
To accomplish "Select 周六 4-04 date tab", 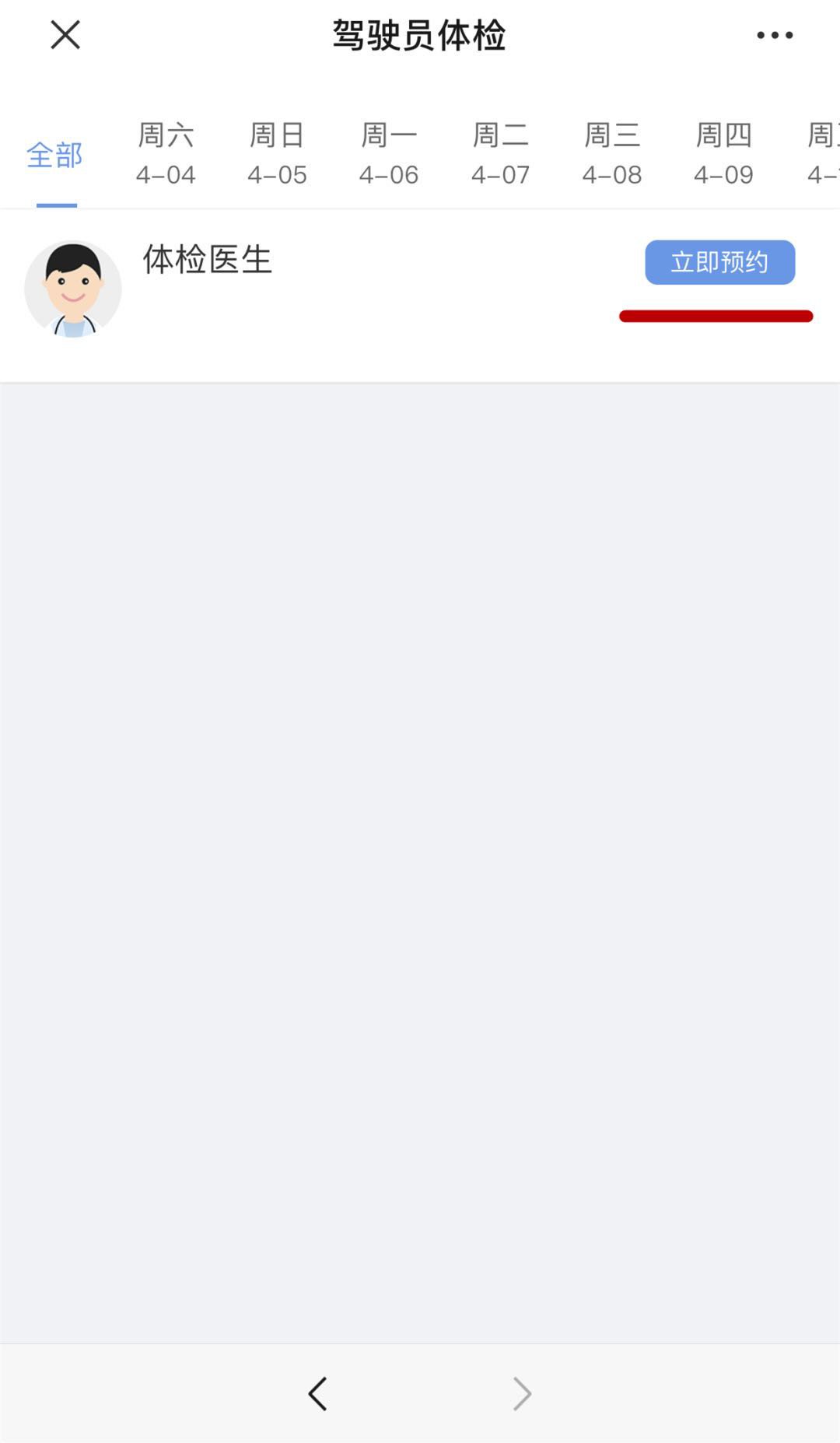I will [166, 154].
